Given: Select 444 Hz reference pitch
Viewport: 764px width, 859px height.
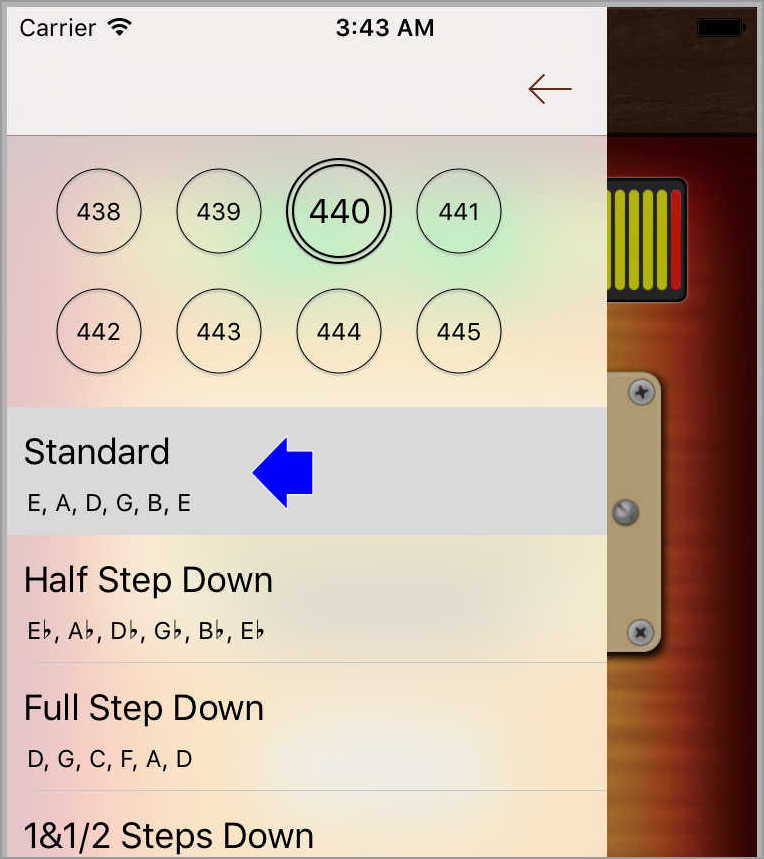Looking at the screenshot, I should coord(339,331).
